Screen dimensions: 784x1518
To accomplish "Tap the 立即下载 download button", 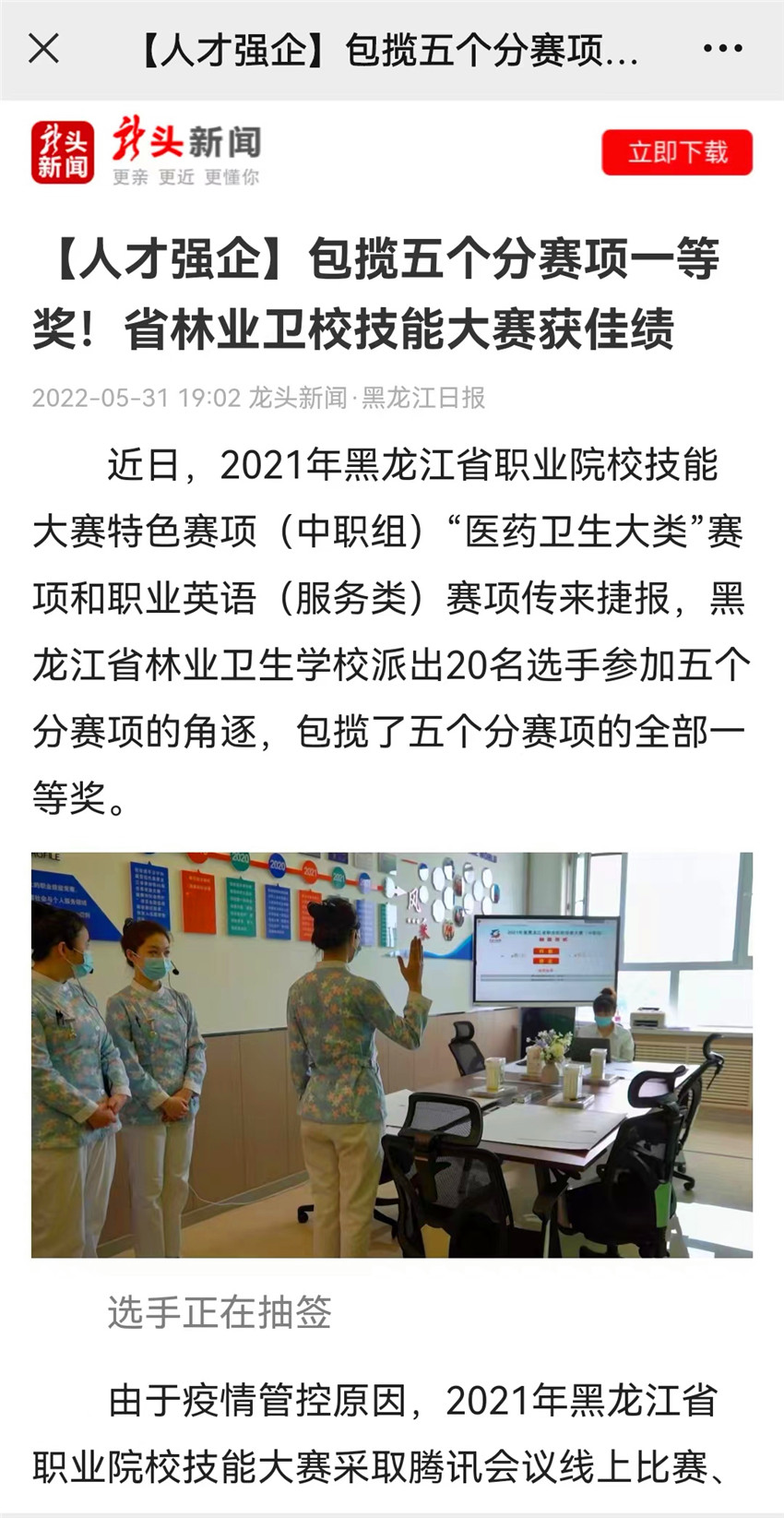I will click(x=677, y=152).
